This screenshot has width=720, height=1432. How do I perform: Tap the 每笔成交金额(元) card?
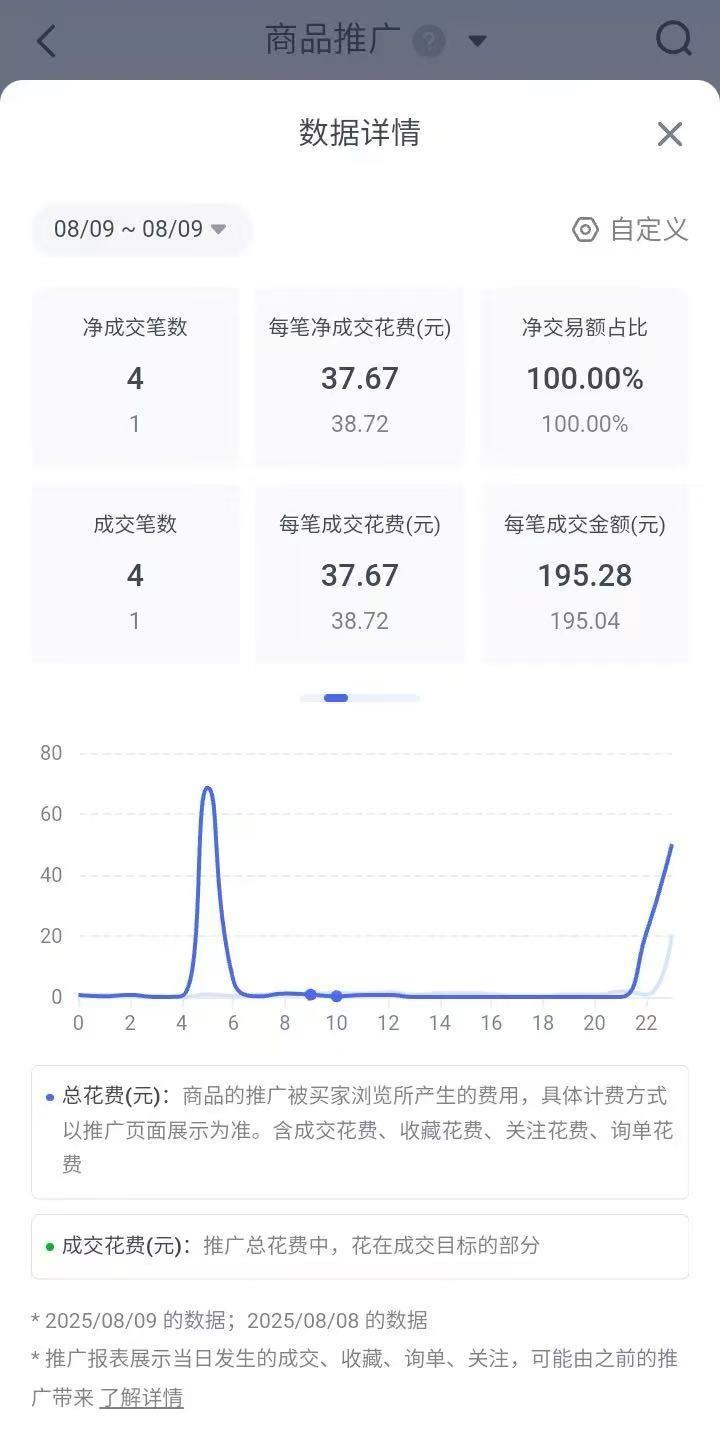pyautogui.click(x=585, y=574)
